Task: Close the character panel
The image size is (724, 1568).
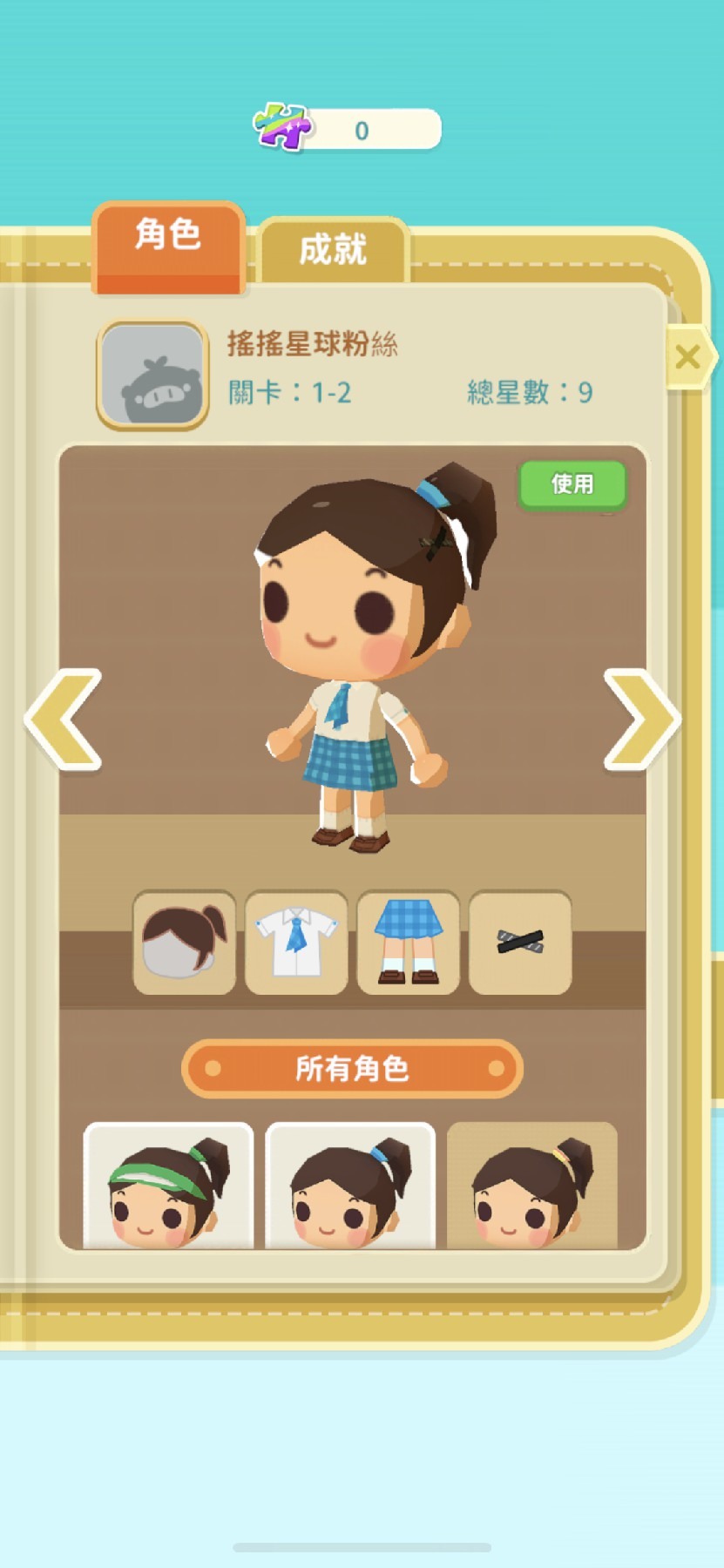Action: point(687,357)
